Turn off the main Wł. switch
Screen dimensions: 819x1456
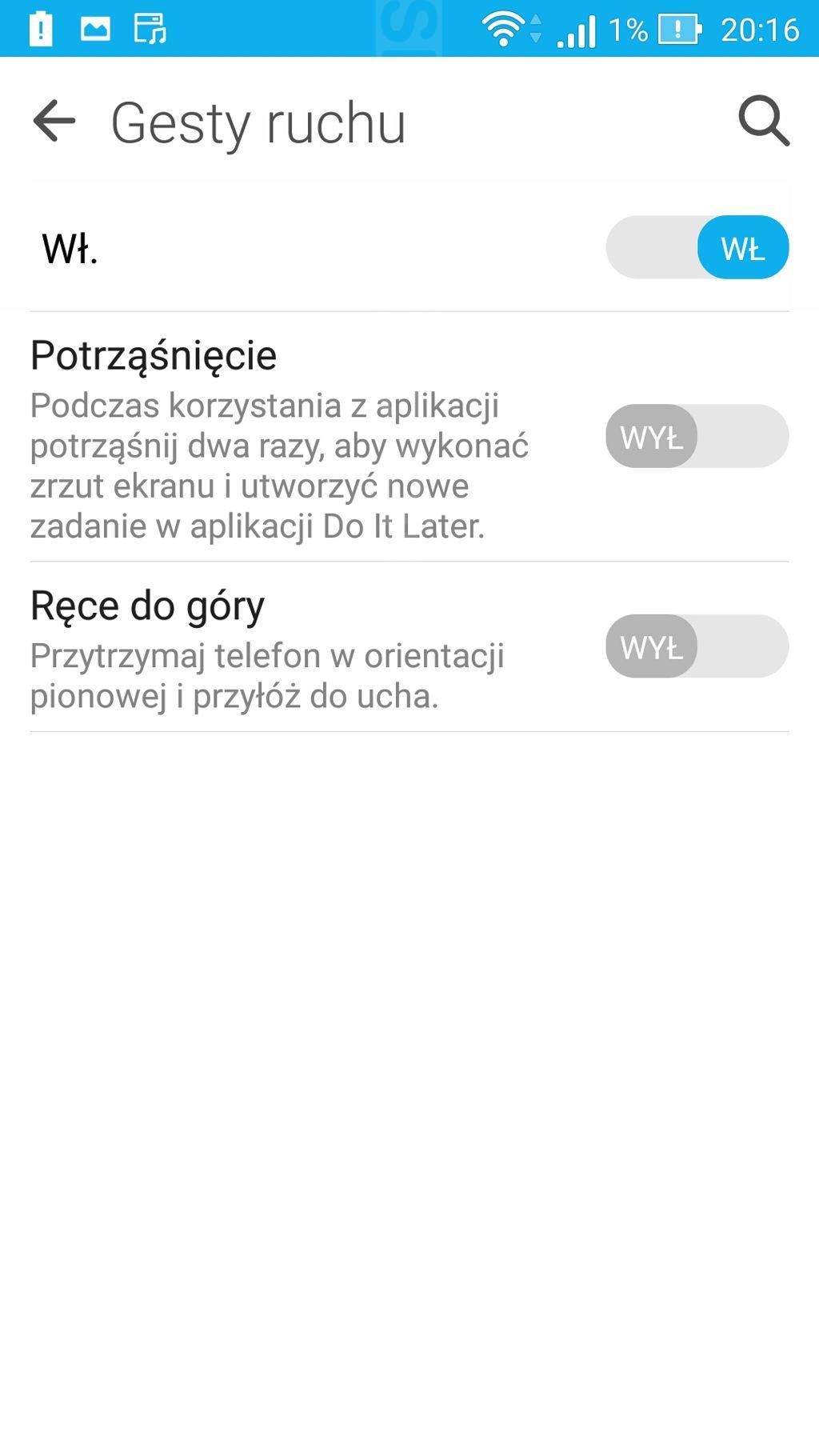tap(697, 248)
